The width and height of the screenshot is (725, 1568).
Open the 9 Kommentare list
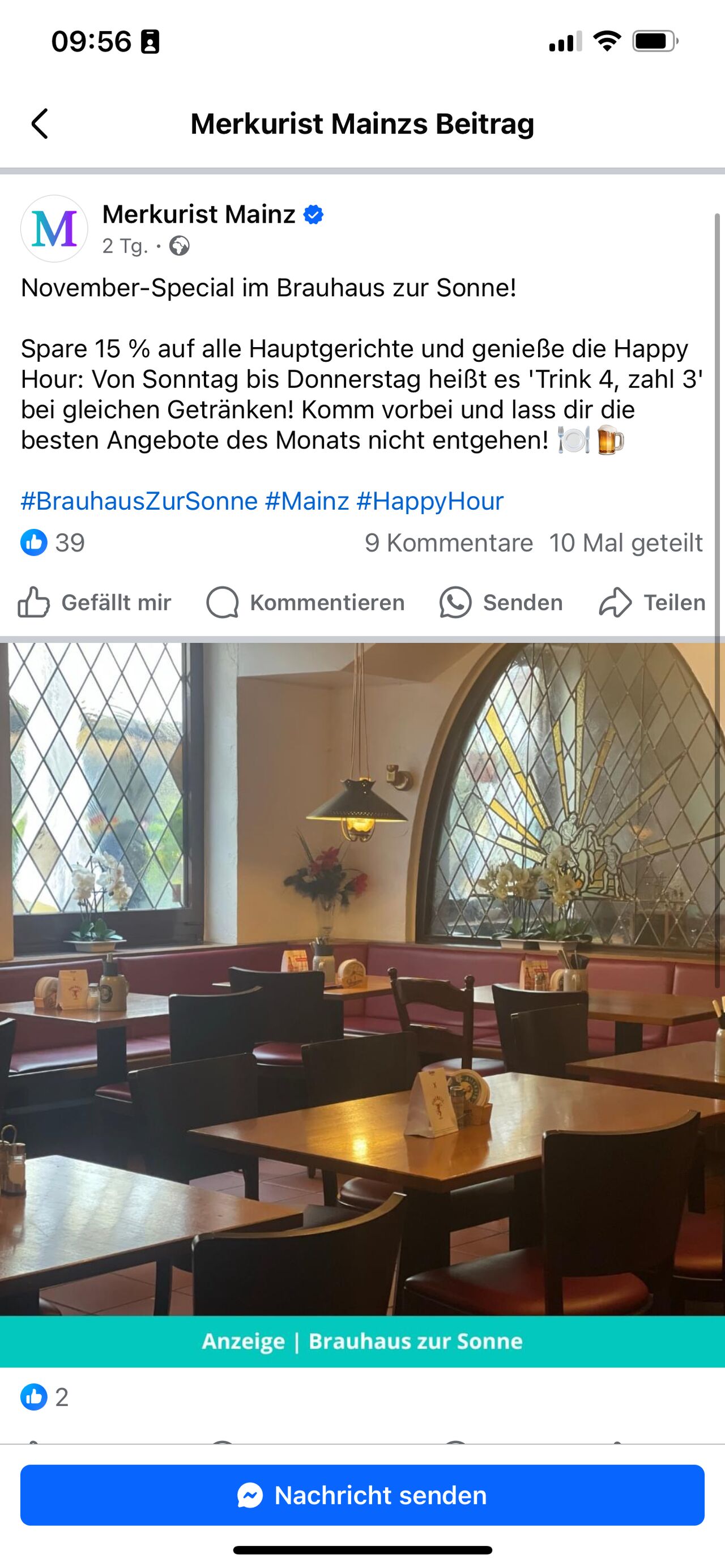pyautogui.click(x=449, y=542)
